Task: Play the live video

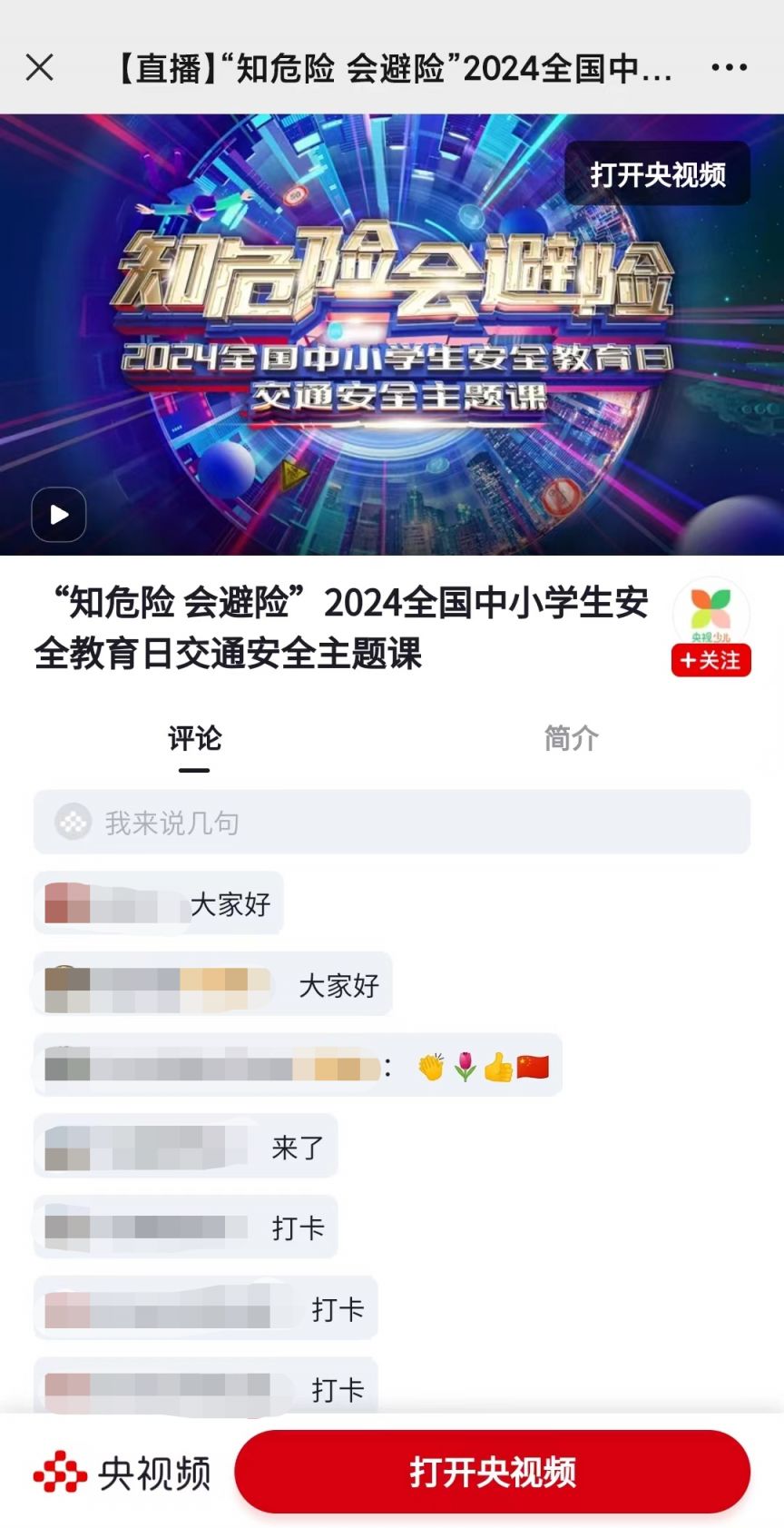Action: click(59, 515)
